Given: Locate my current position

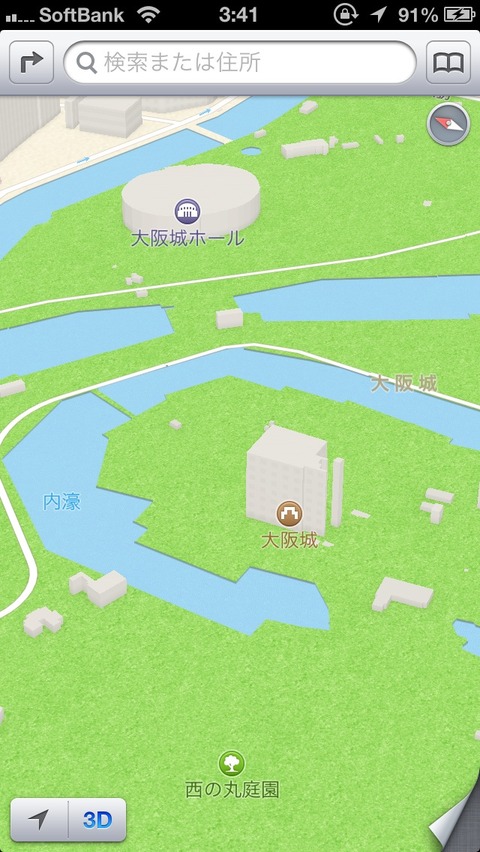Looking at the screenshot, I should point(39,819).
